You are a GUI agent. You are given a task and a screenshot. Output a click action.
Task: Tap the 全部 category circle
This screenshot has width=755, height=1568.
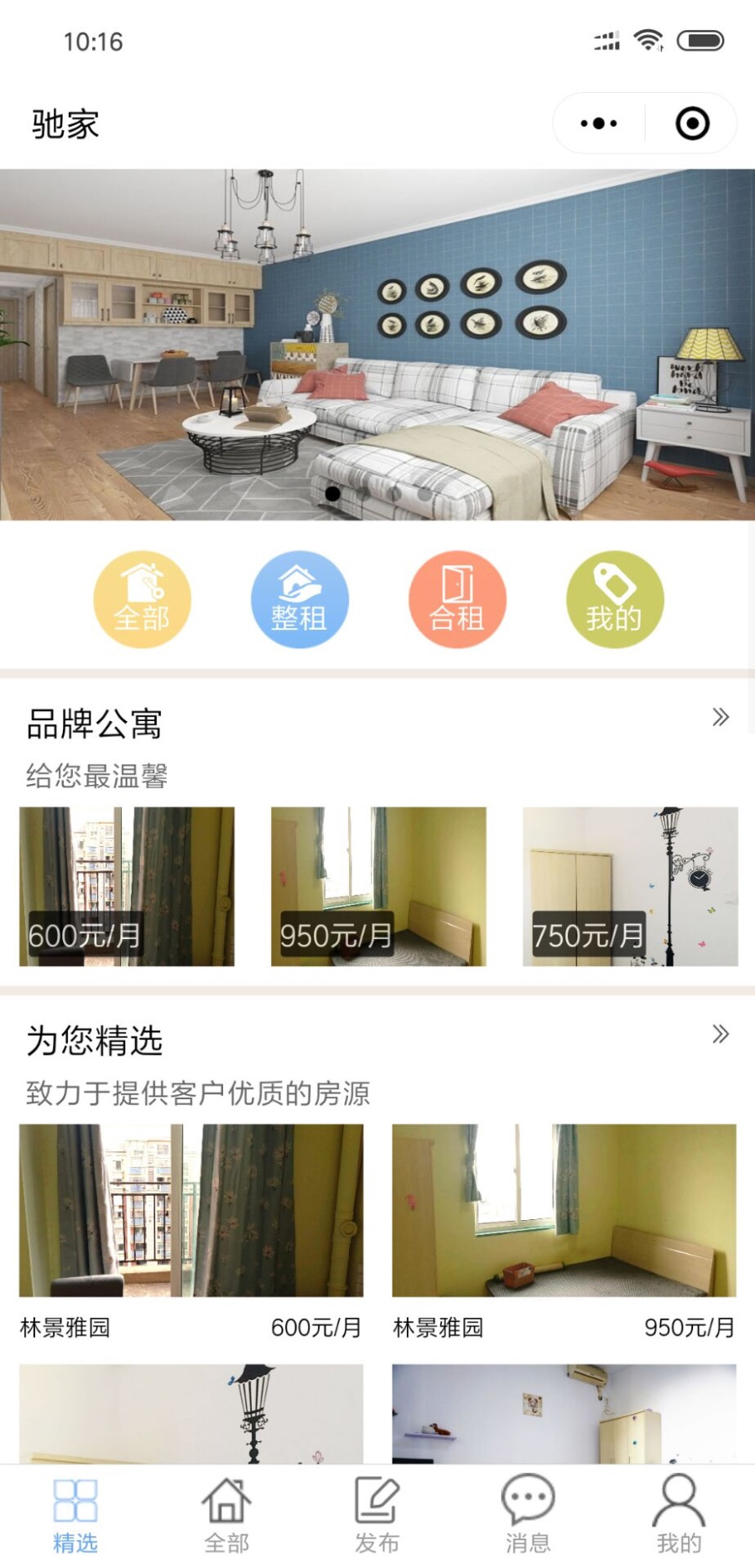(x=142, y=599)
